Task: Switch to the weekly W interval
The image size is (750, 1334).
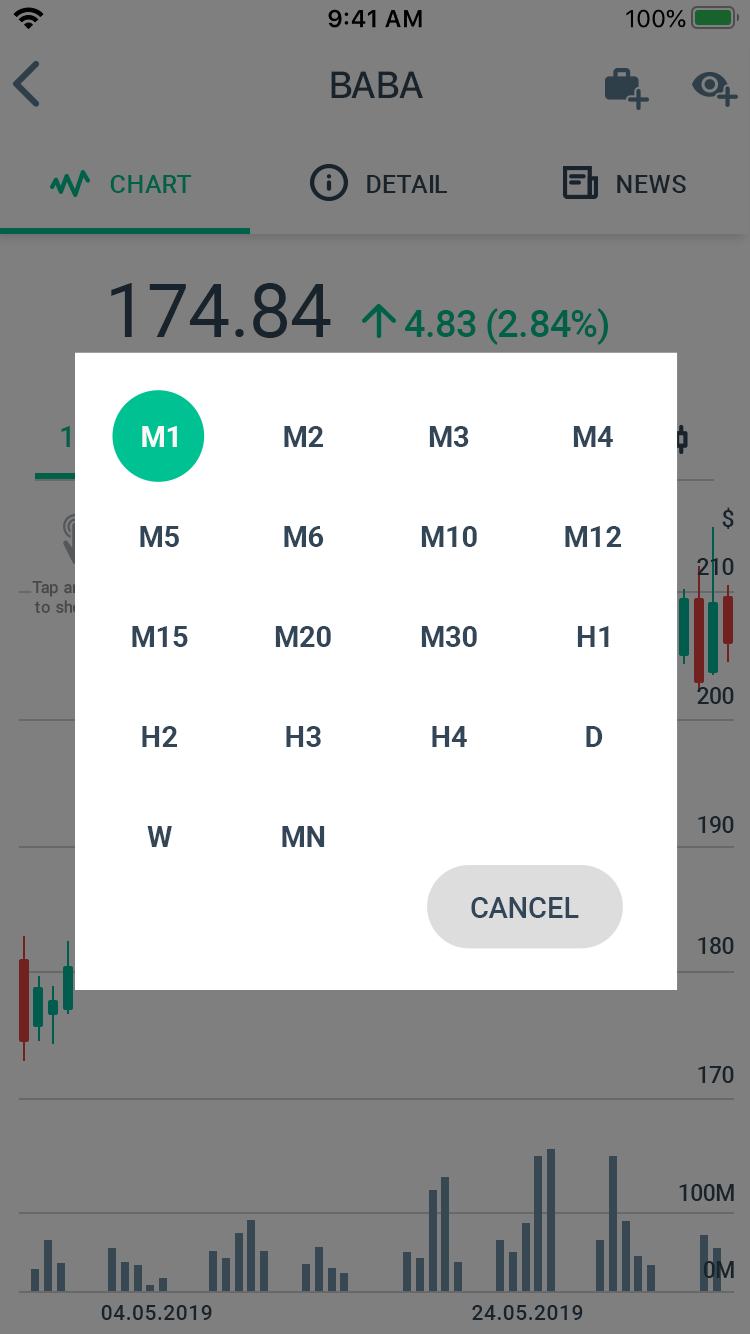Action: [159, 837]
